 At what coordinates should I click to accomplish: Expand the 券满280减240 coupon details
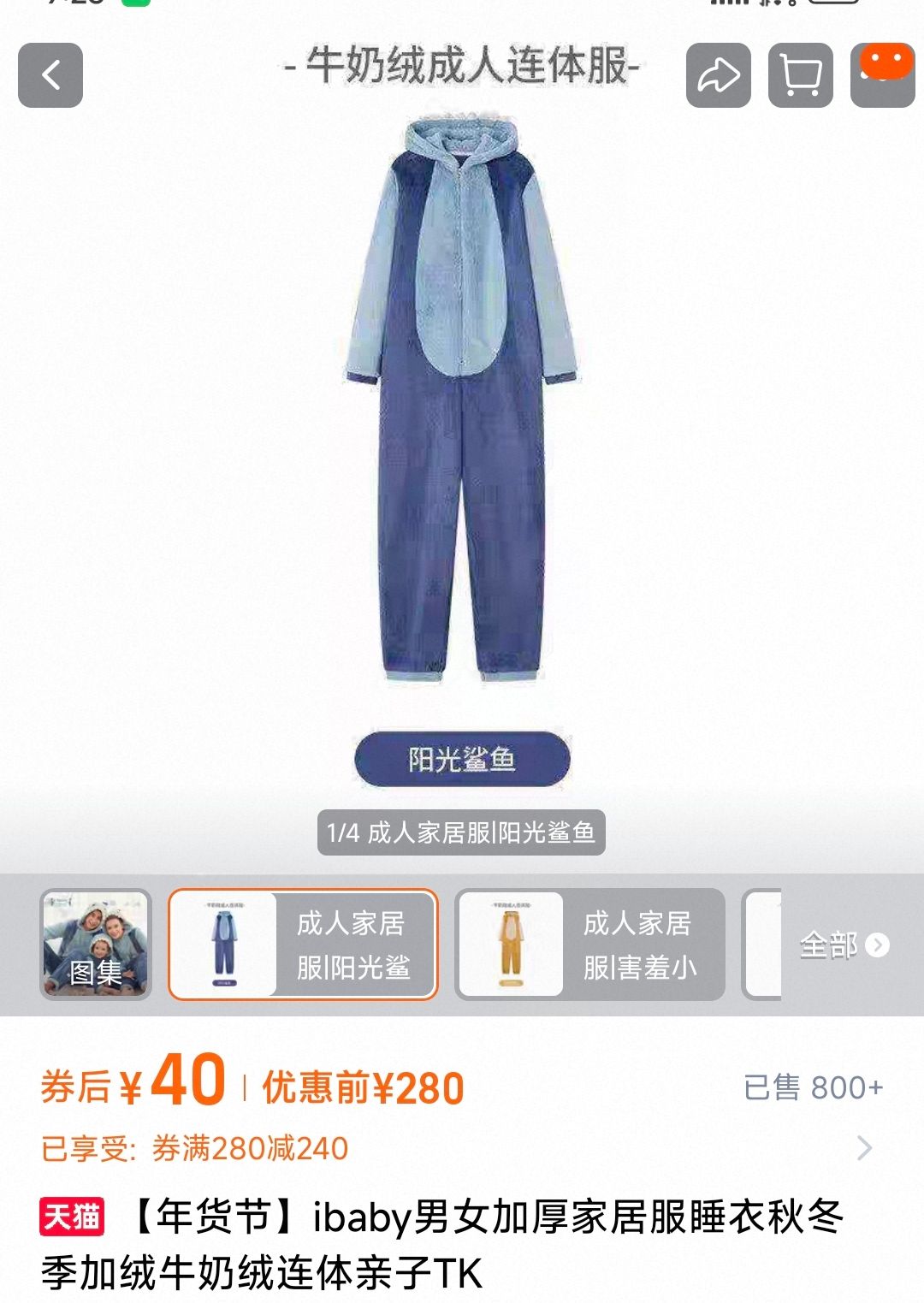(864, 1147)
